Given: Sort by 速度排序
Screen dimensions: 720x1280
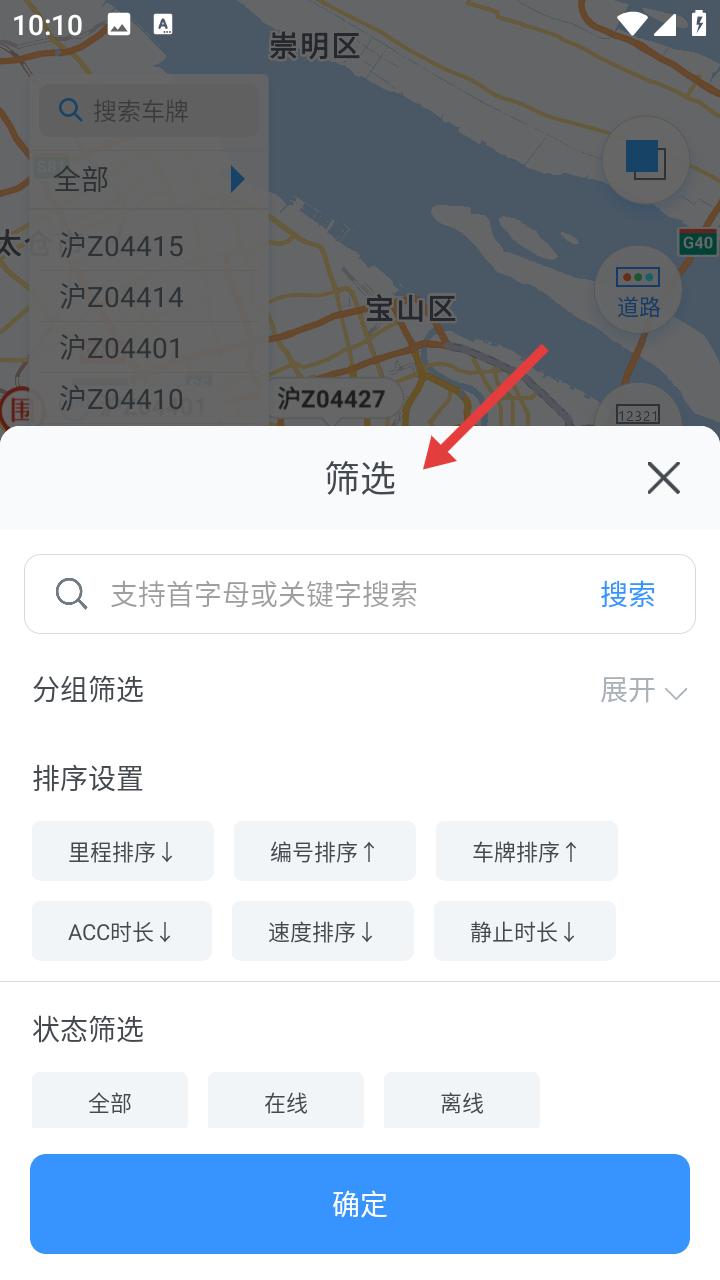Looking at the screenshot, I should click(322, 932).
